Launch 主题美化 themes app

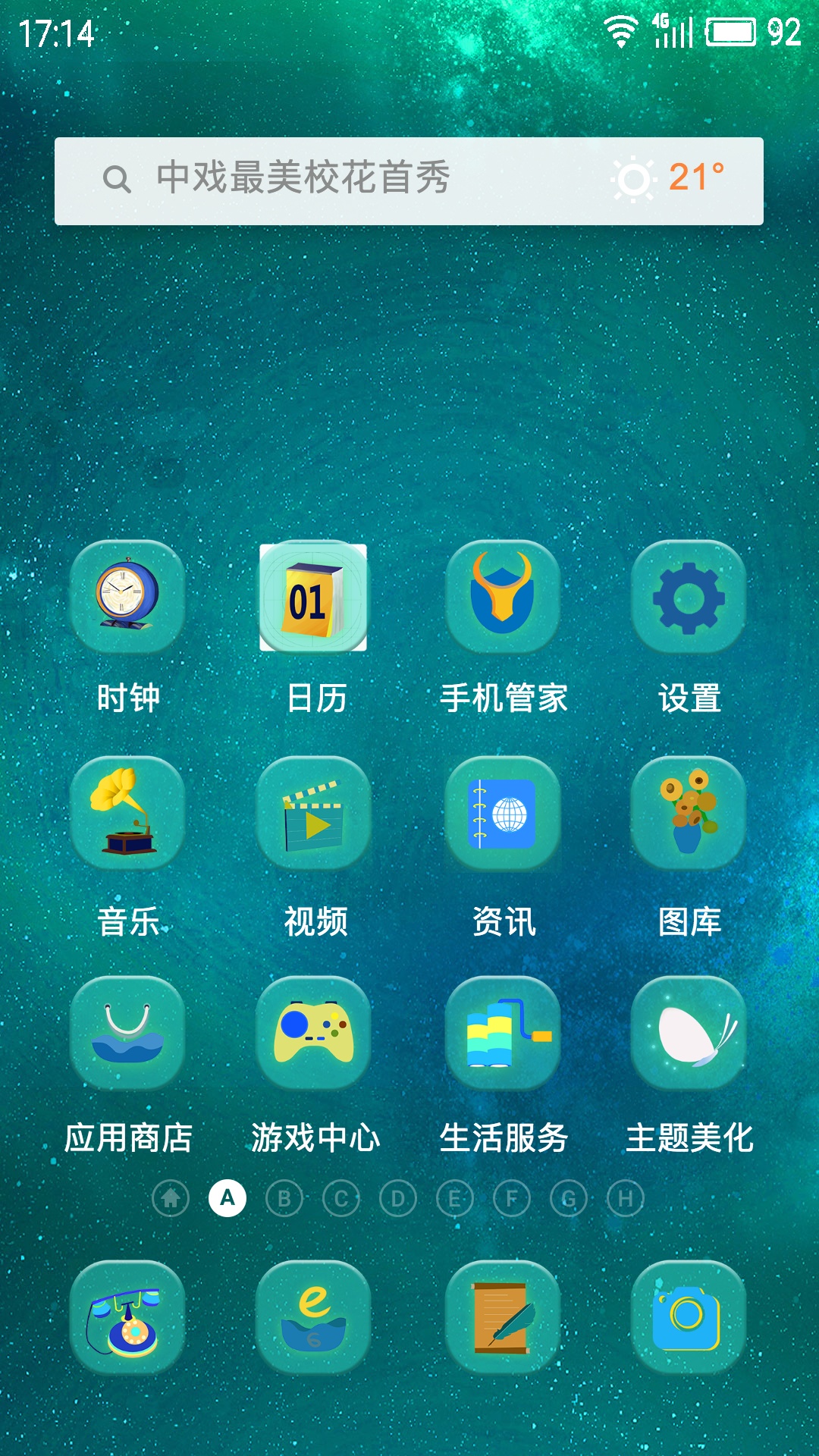(x=689, y=1033)
